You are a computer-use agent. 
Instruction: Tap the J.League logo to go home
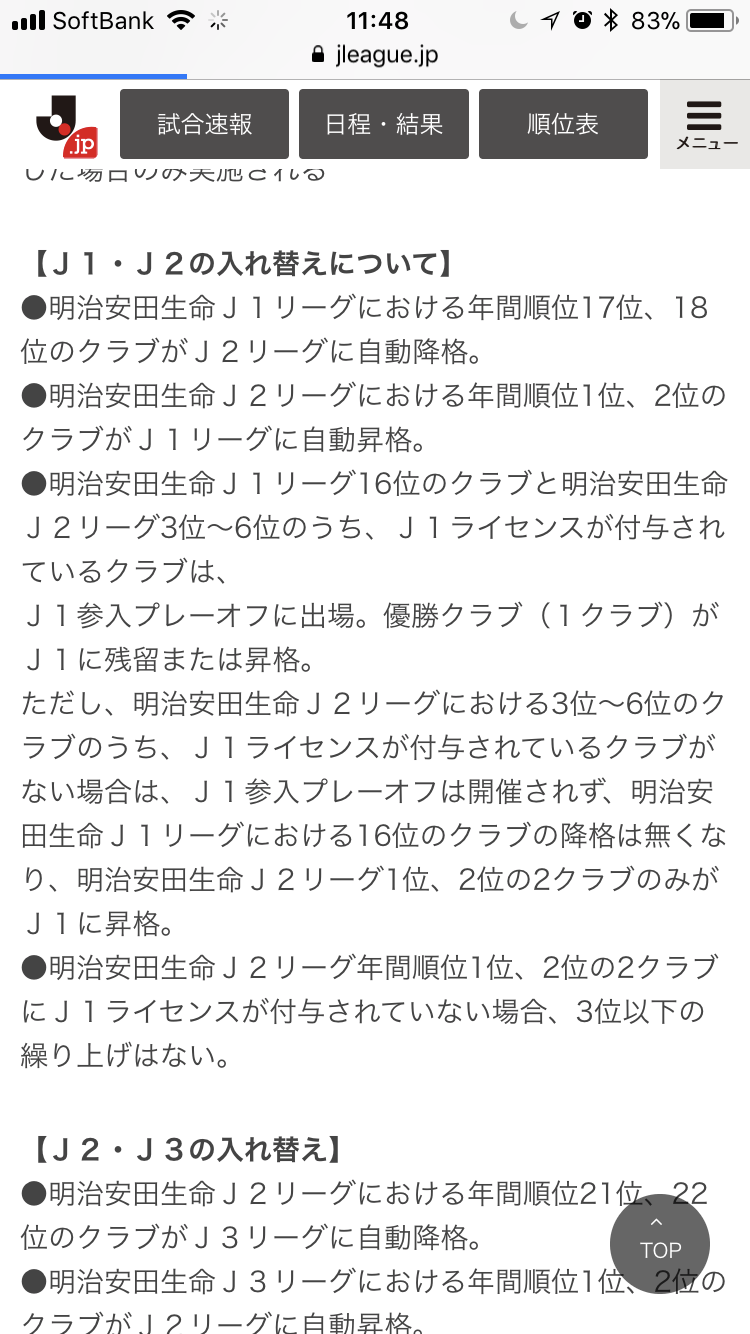[x=65, y=125]
